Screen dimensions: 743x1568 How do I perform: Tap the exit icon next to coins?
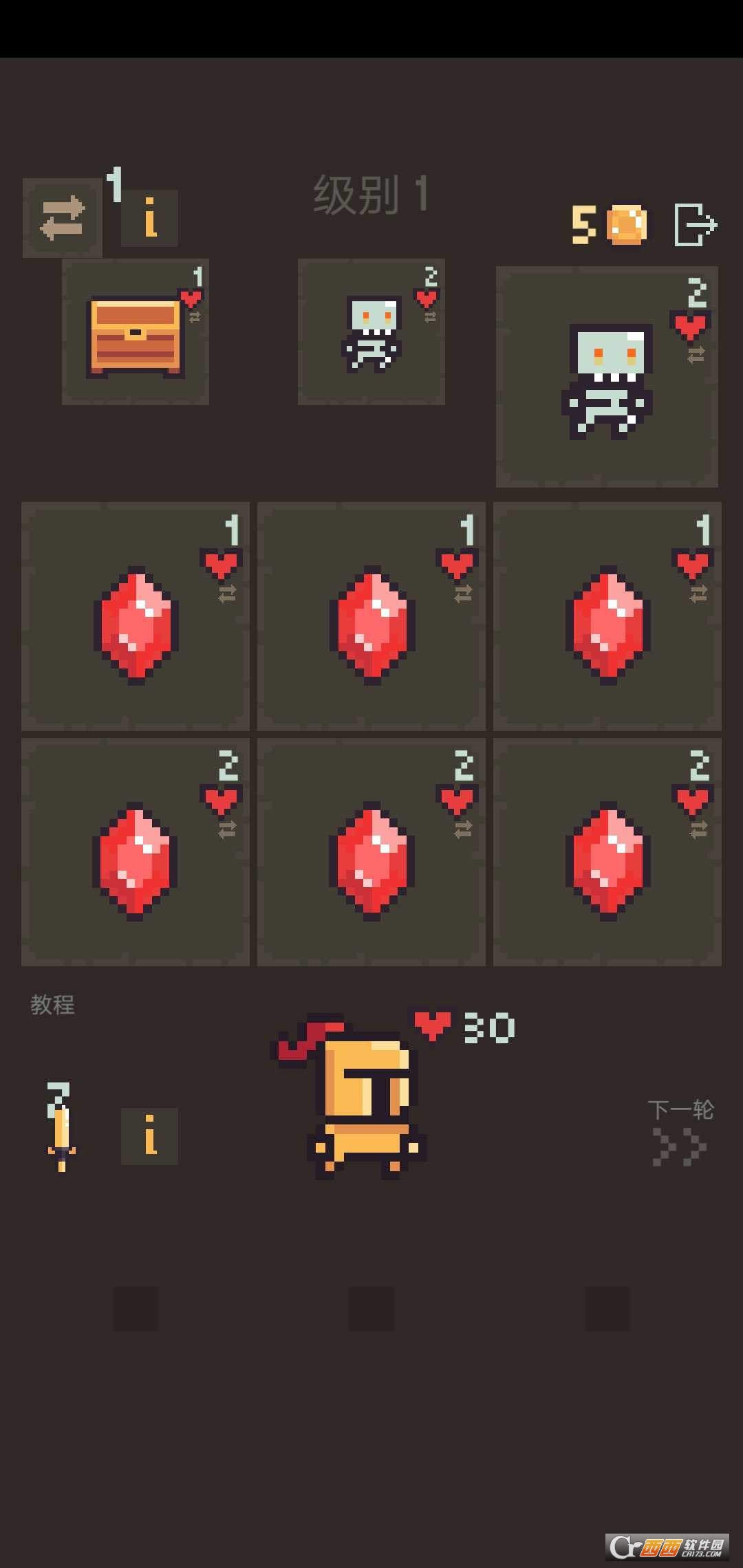point(696,224)
